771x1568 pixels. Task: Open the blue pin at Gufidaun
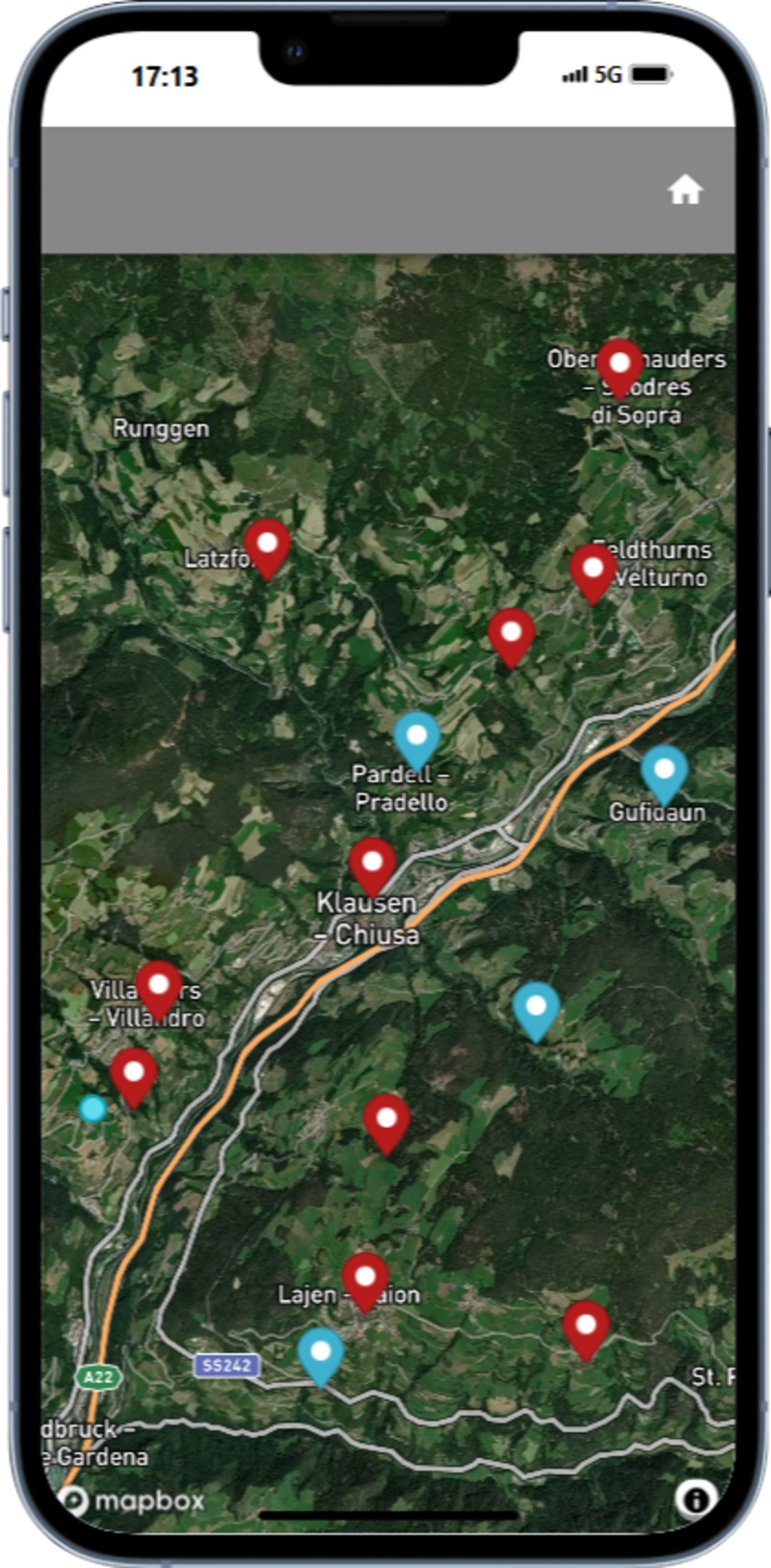[664, 770]
